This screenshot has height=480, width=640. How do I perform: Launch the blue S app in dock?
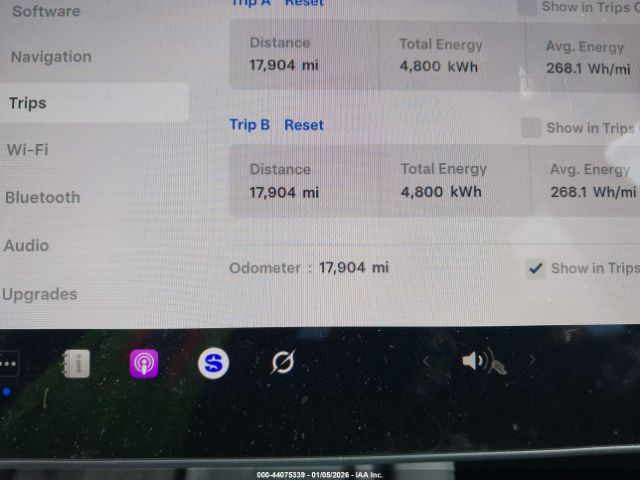[213, 363]
